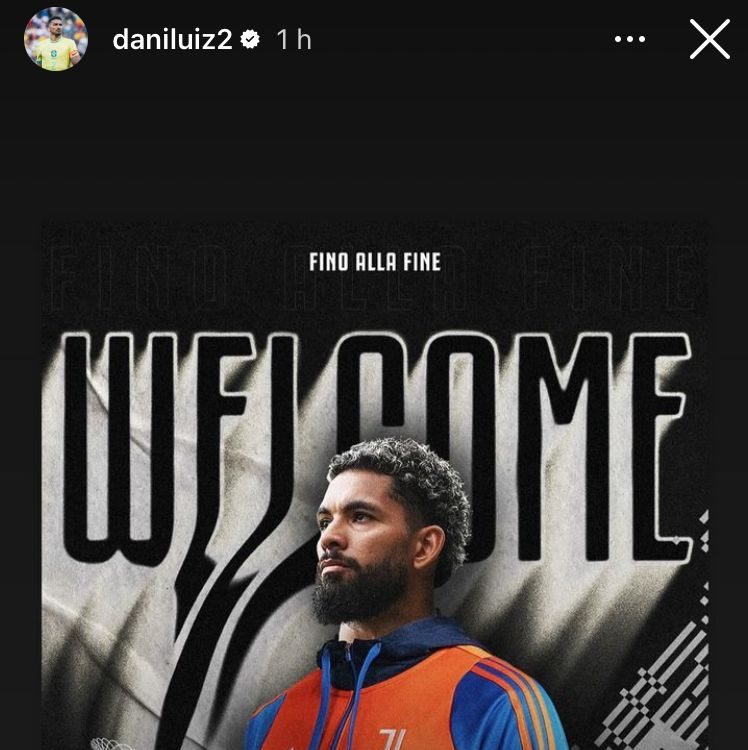
Task: Open the daniluiz2 username link
Action: click(173, 40)
